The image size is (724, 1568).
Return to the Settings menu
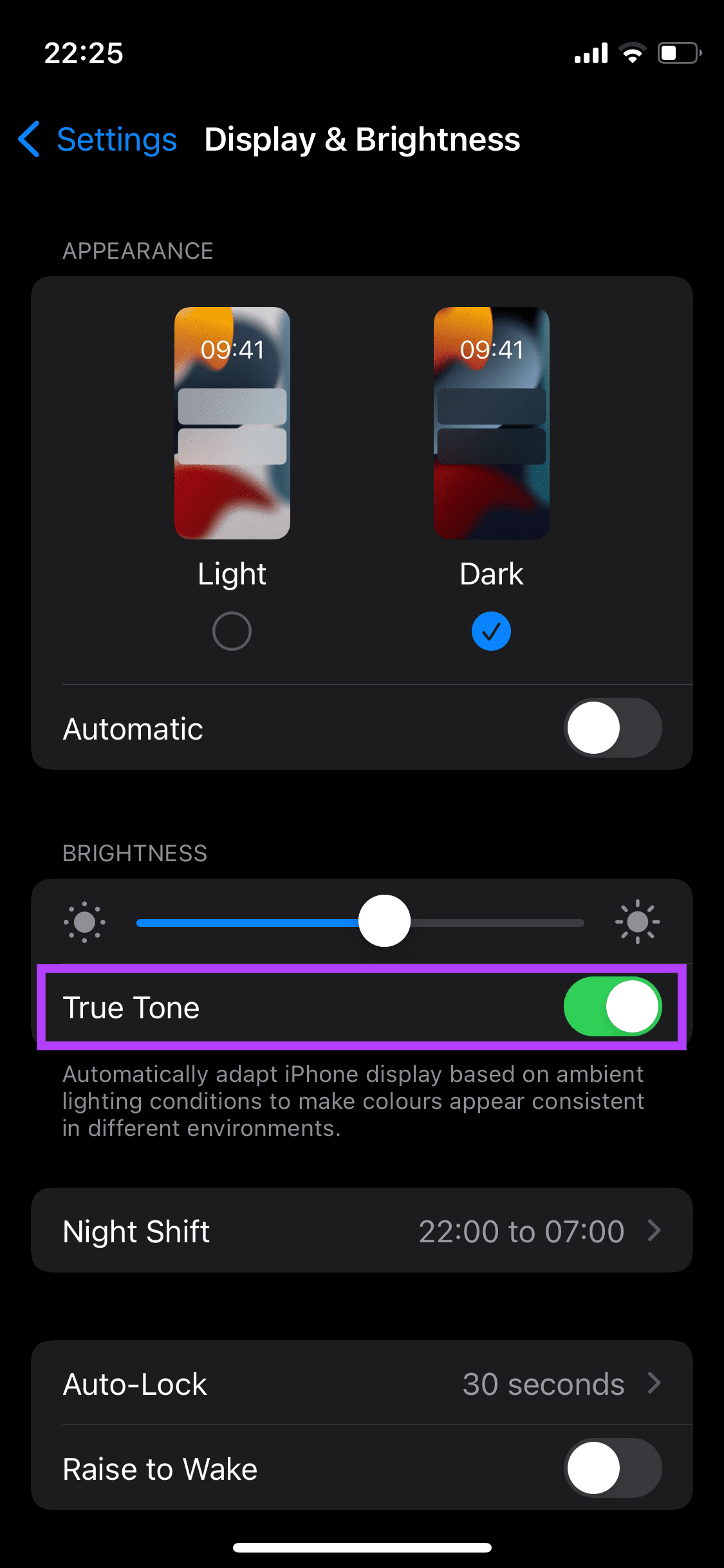tap(117, 139)
